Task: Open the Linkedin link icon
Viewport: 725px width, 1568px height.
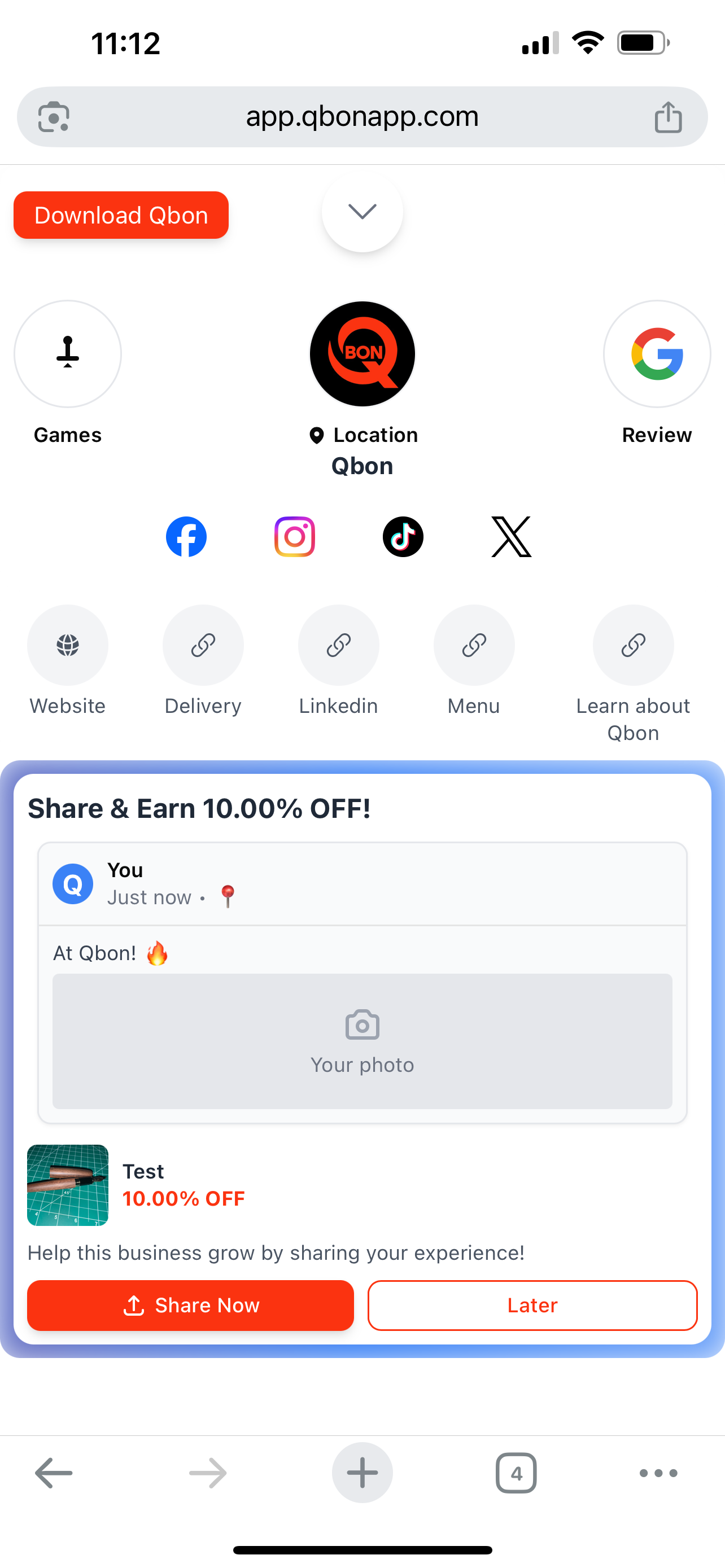Action: point(338,645)
